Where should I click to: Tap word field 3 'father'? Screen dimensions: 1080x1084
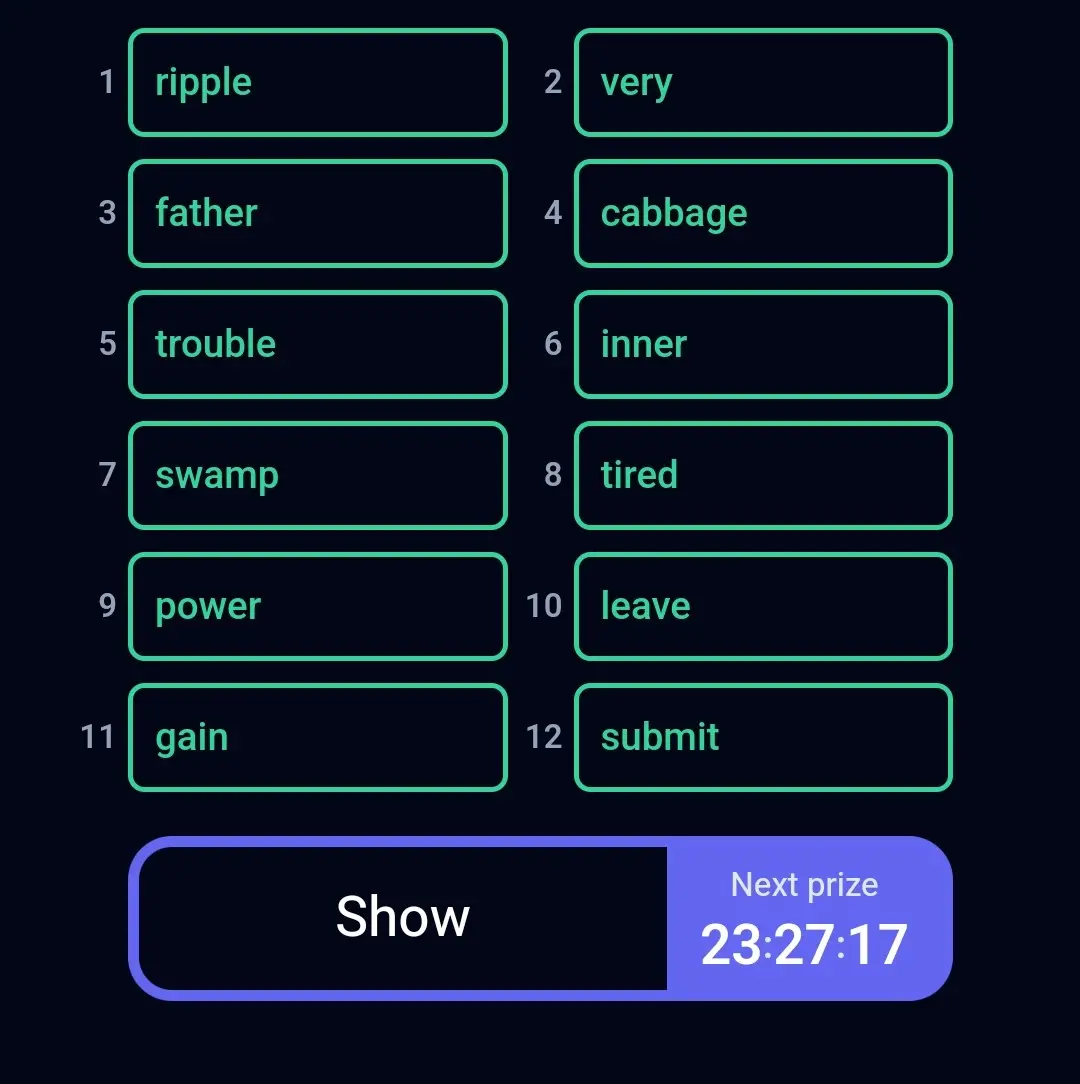[x=318, y=214]
